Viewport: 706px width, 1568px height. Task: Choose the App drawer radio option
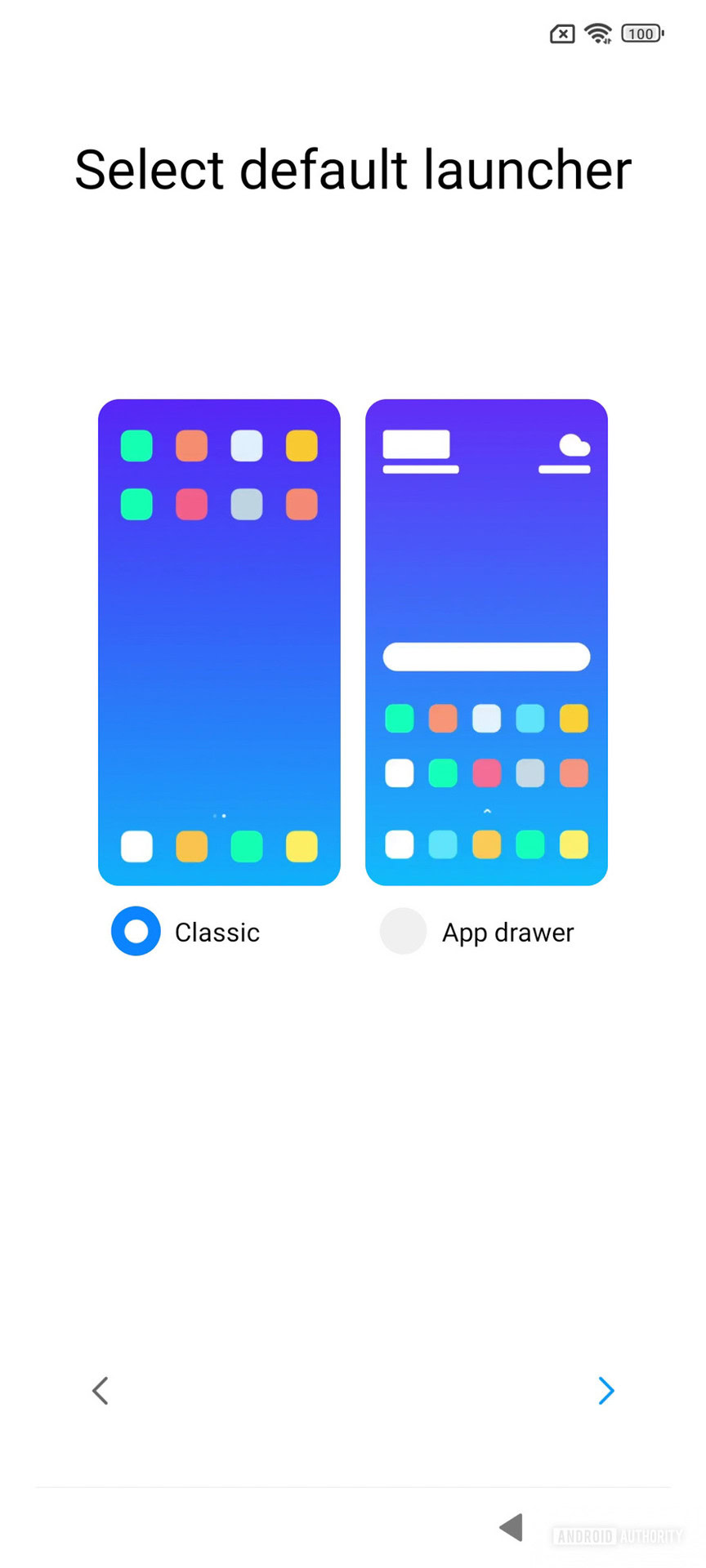pos(404,931)
